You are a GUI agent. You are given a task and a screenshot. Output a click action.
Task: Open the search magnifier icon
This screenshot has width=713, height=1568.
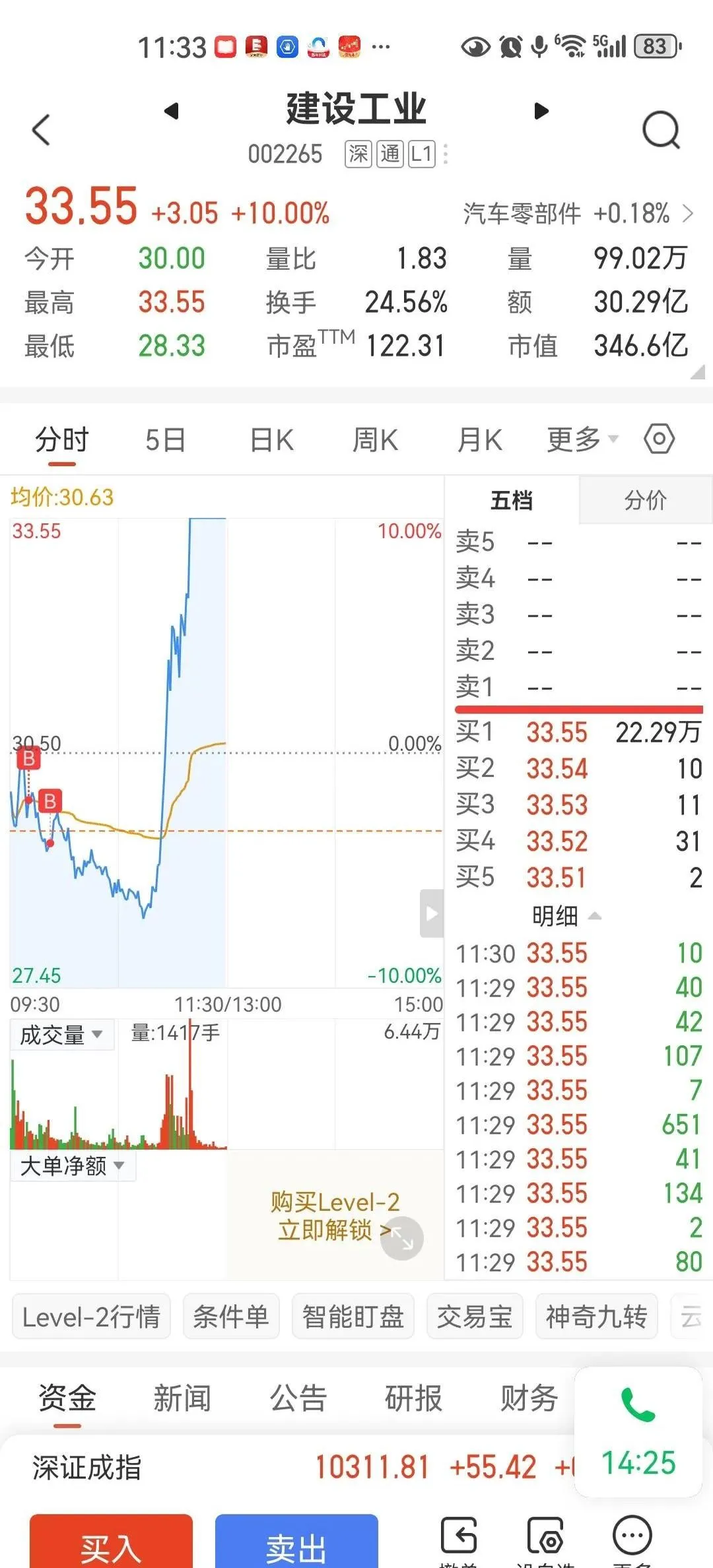tap(661, 129)
